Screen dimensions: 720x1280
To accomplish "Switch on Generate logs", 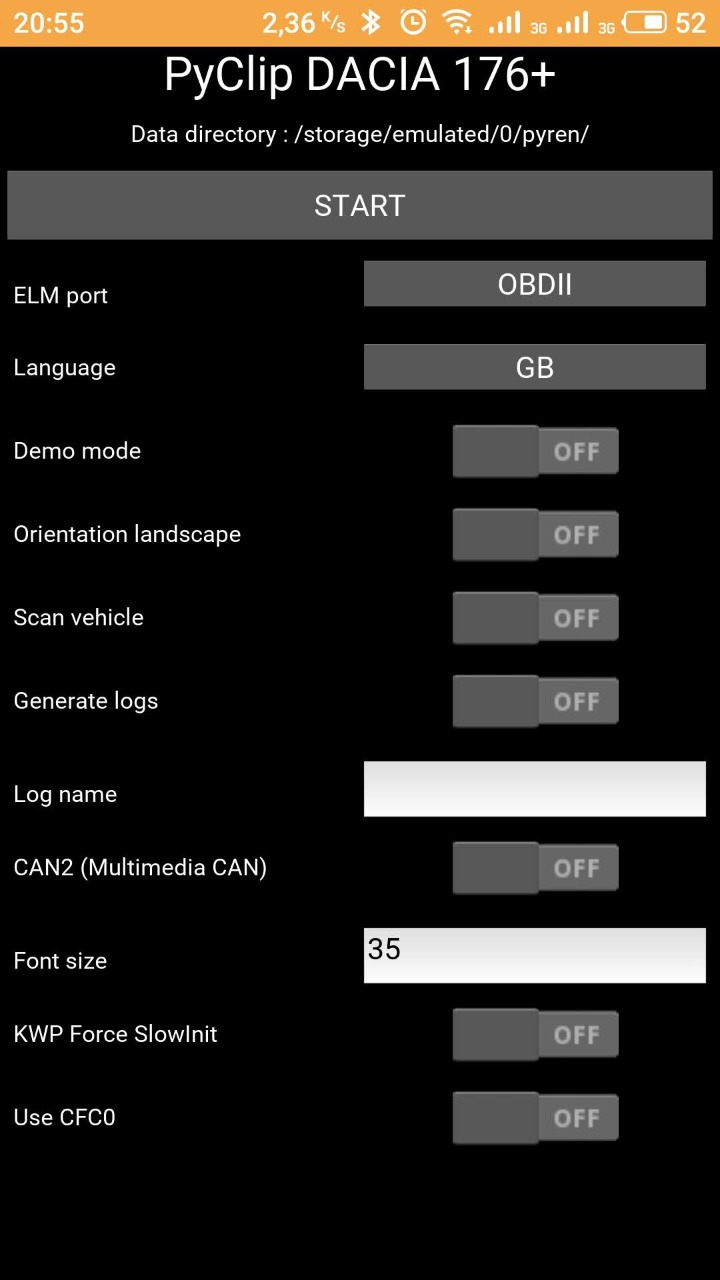I will pos(535,701).
